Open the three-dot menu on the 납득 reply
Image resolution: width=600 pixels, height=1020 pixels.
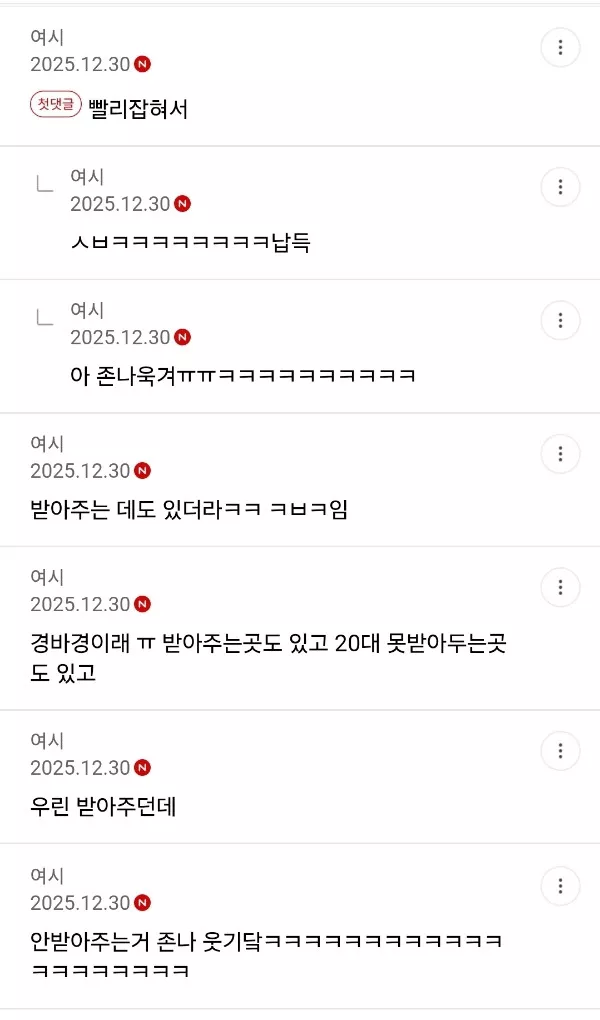click(x=560, y=186)
